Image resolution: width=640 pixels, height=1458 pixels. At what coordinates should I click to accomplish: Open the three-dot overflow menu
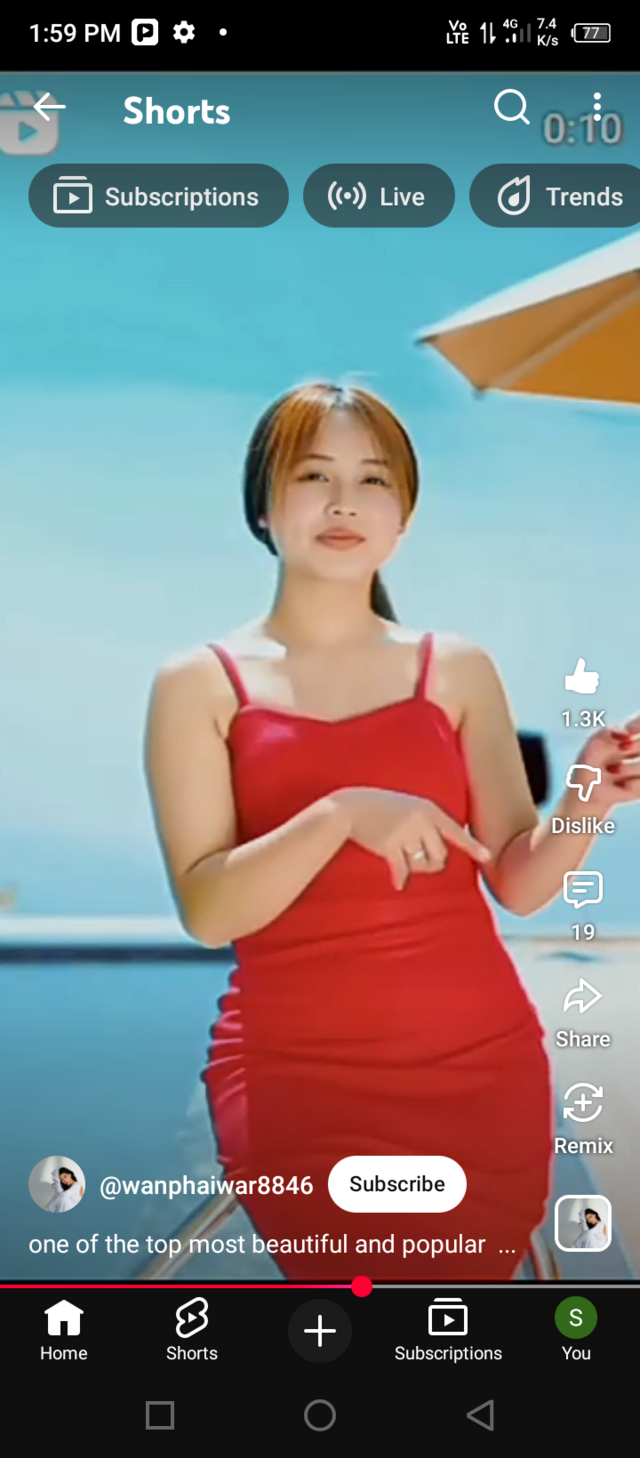pos(597,107)
